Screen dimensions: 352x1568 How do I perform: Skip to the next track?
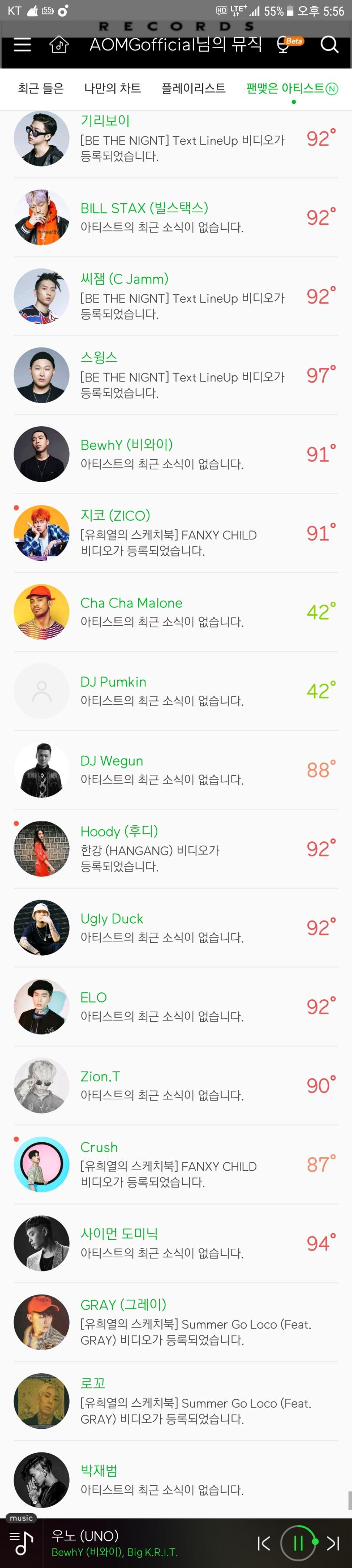(x=333, y=1542)
